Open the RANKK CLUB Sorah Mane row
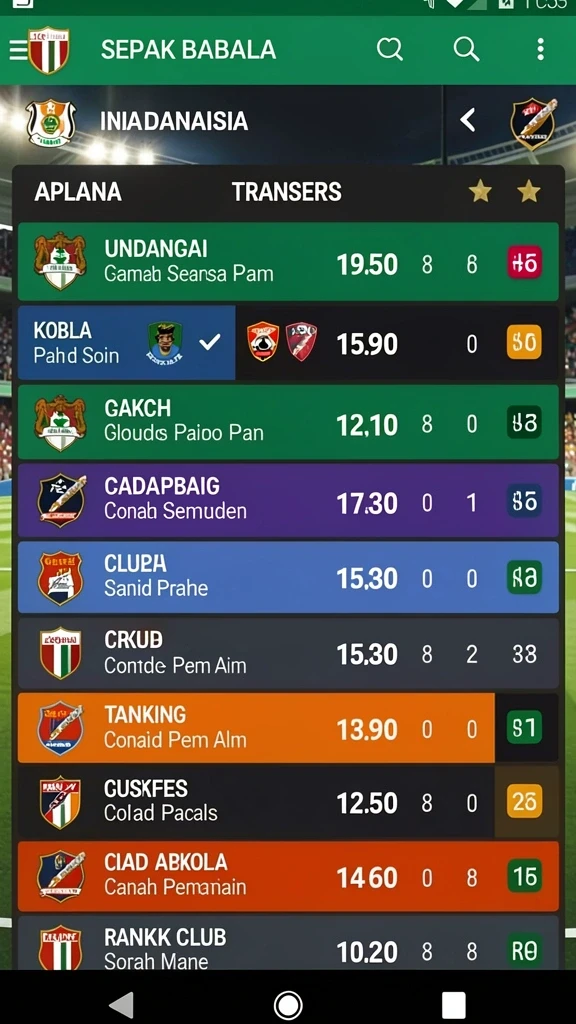 point(288,943)
